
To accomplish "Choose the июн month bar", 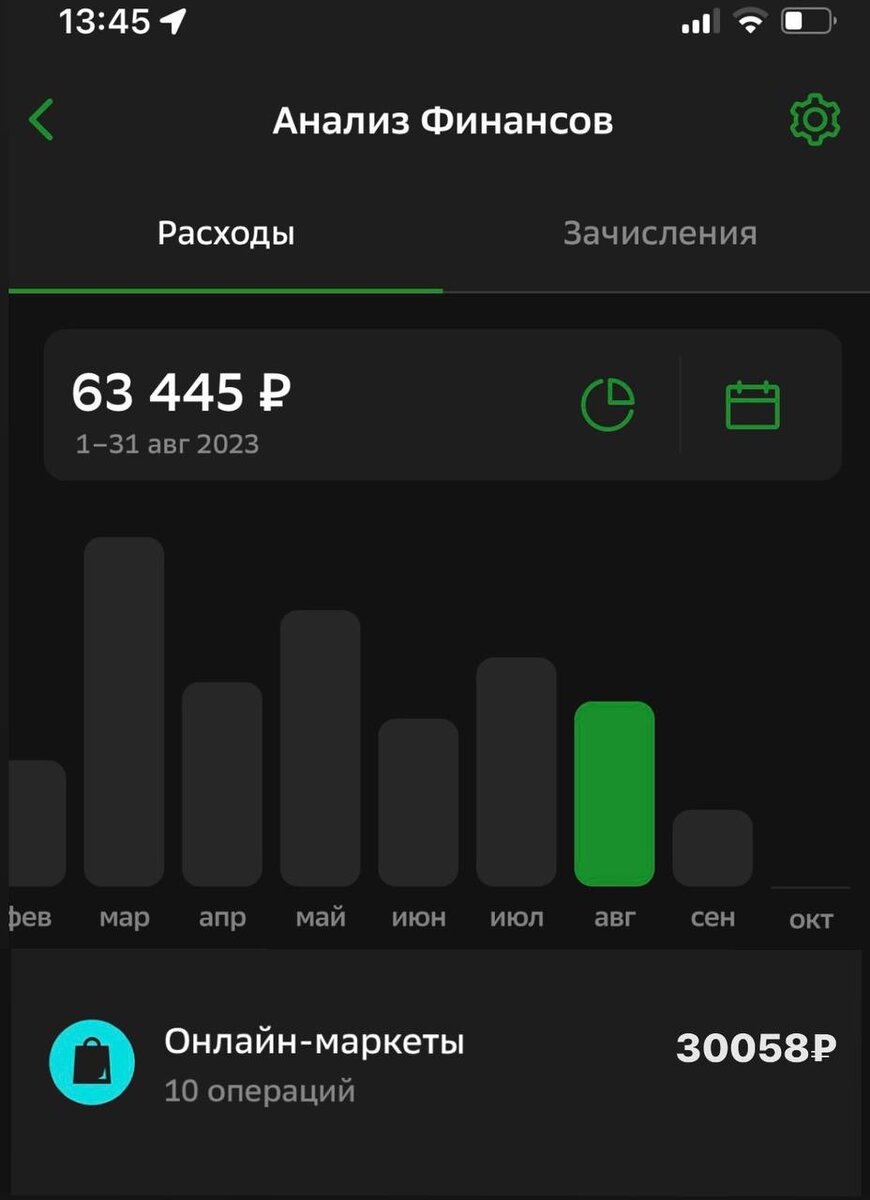I will pos(418,802).
